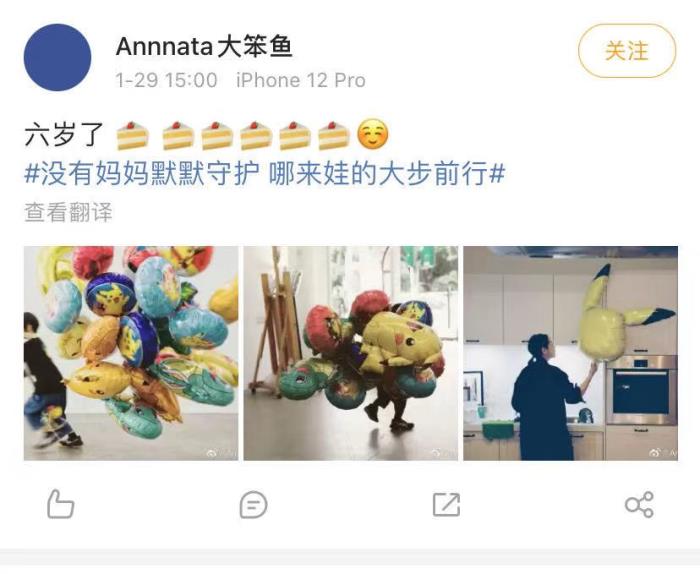Share the post via share icon
Viewport: 700px width, 574px height.
point(639,505)
